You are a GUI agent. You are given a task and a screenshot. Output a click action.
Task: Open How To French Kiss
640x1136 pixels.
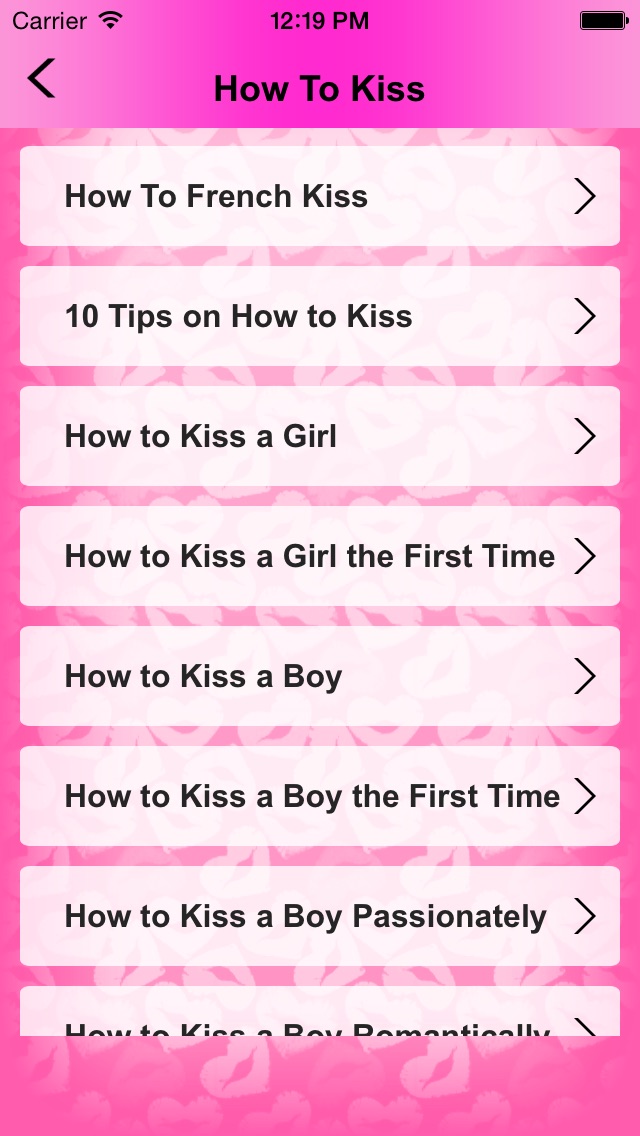(320, 196)
